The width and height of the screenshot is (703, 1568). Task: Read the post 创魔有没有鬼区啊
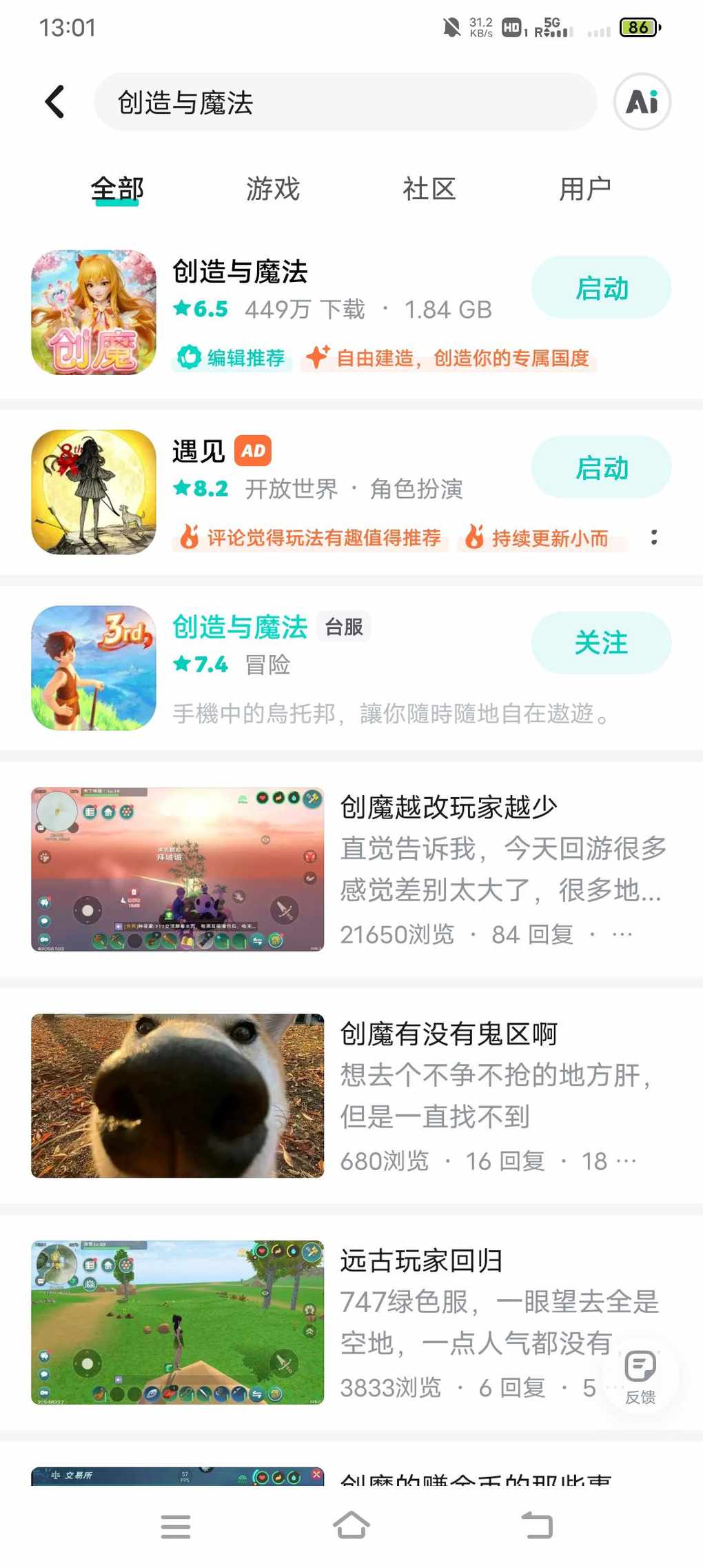[x=448, y=1034]
